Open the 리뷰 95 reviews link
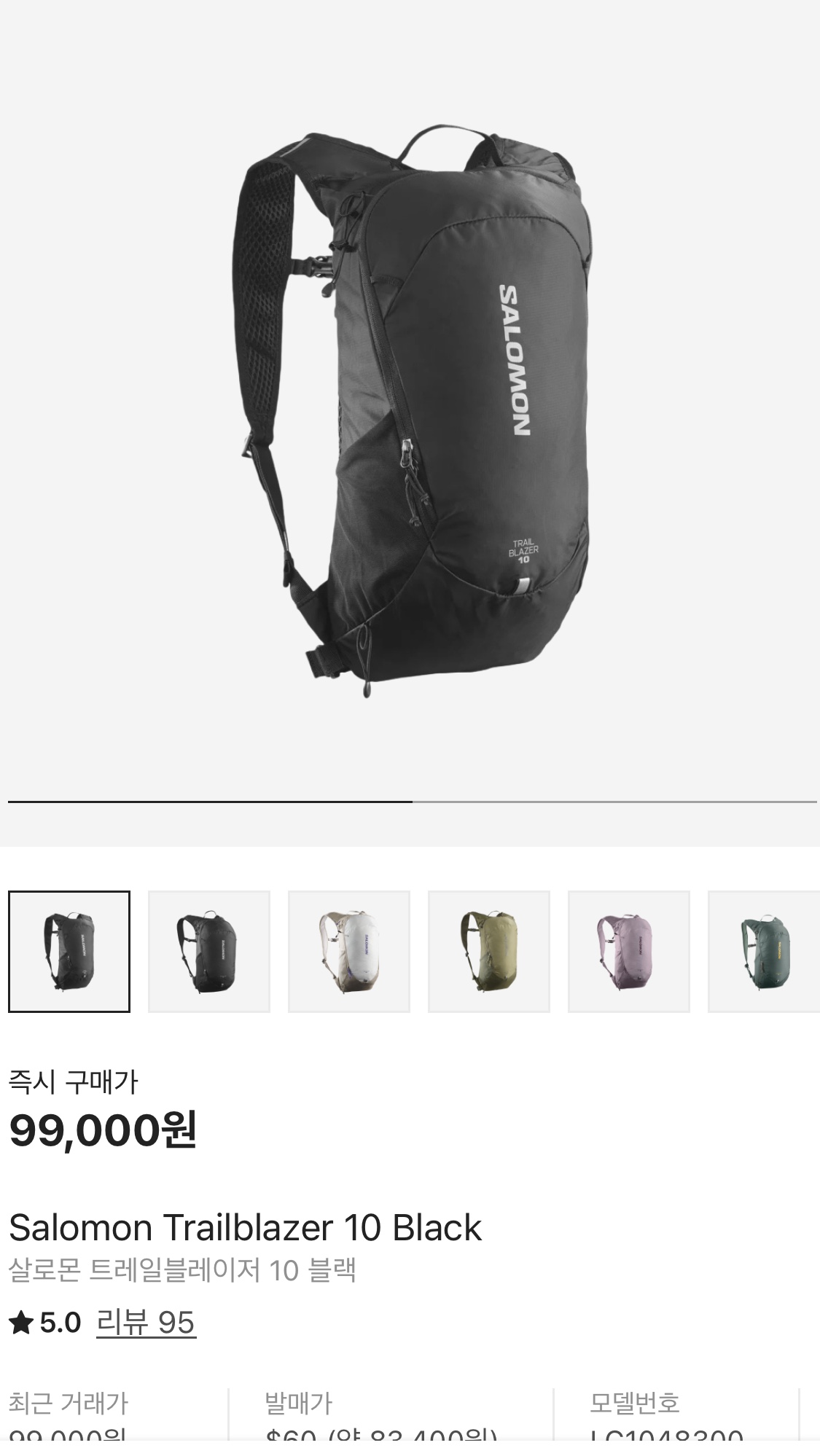 [x=146, y=1323]
